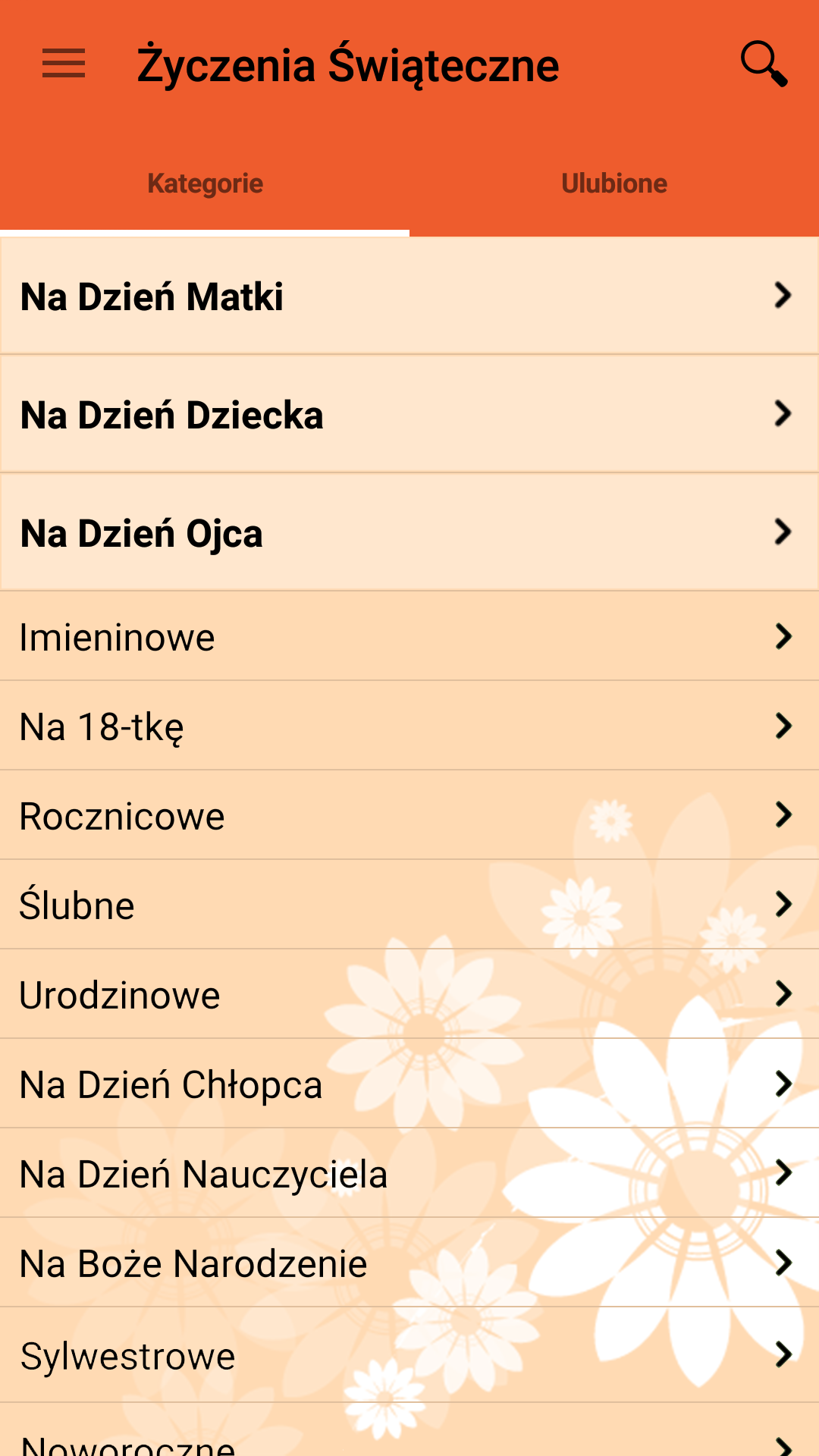The image size is (819, 1456).
Task: Open Na Boże Narodzenie category
Action: click(409, 1263)
